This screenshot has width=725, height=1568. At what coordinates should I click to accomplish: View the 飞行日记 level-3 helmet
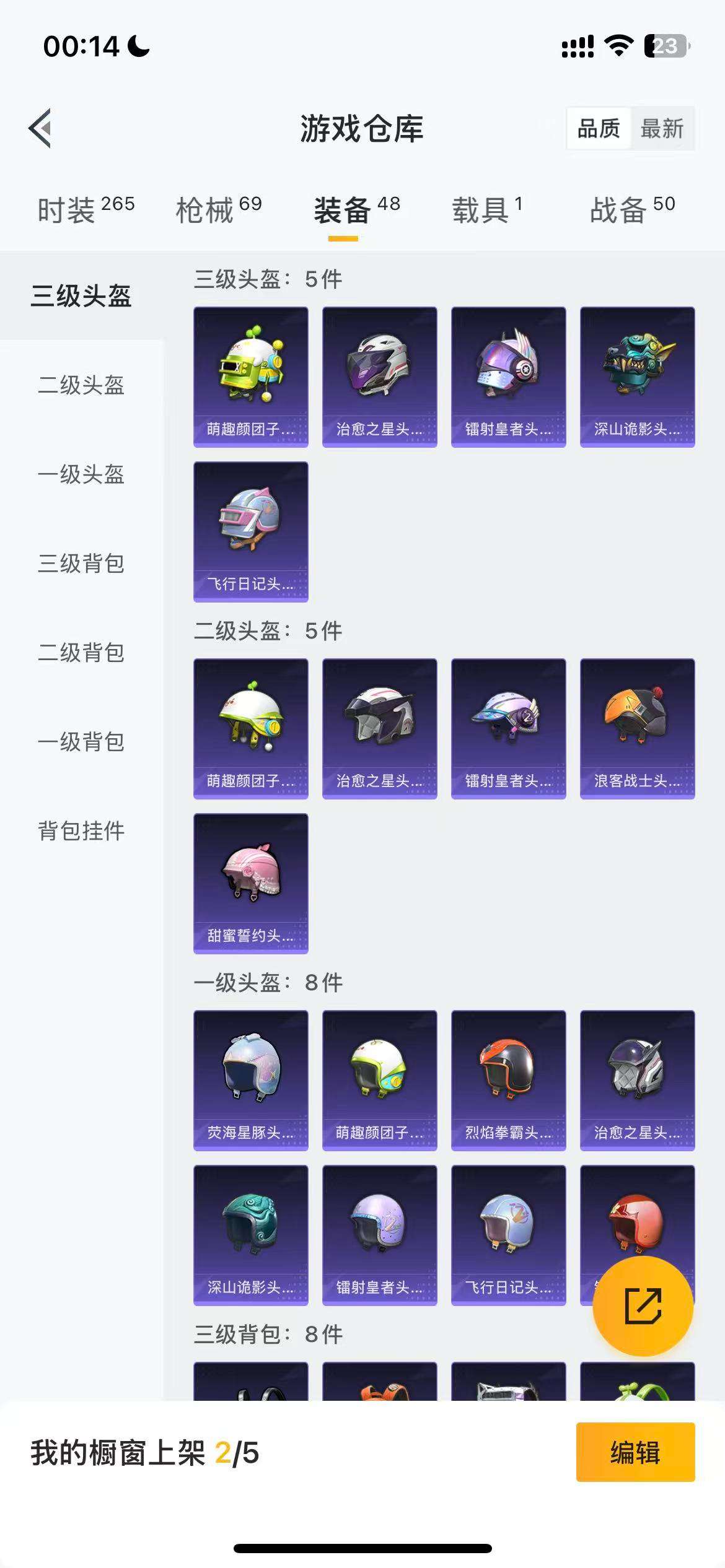(250, 531)
